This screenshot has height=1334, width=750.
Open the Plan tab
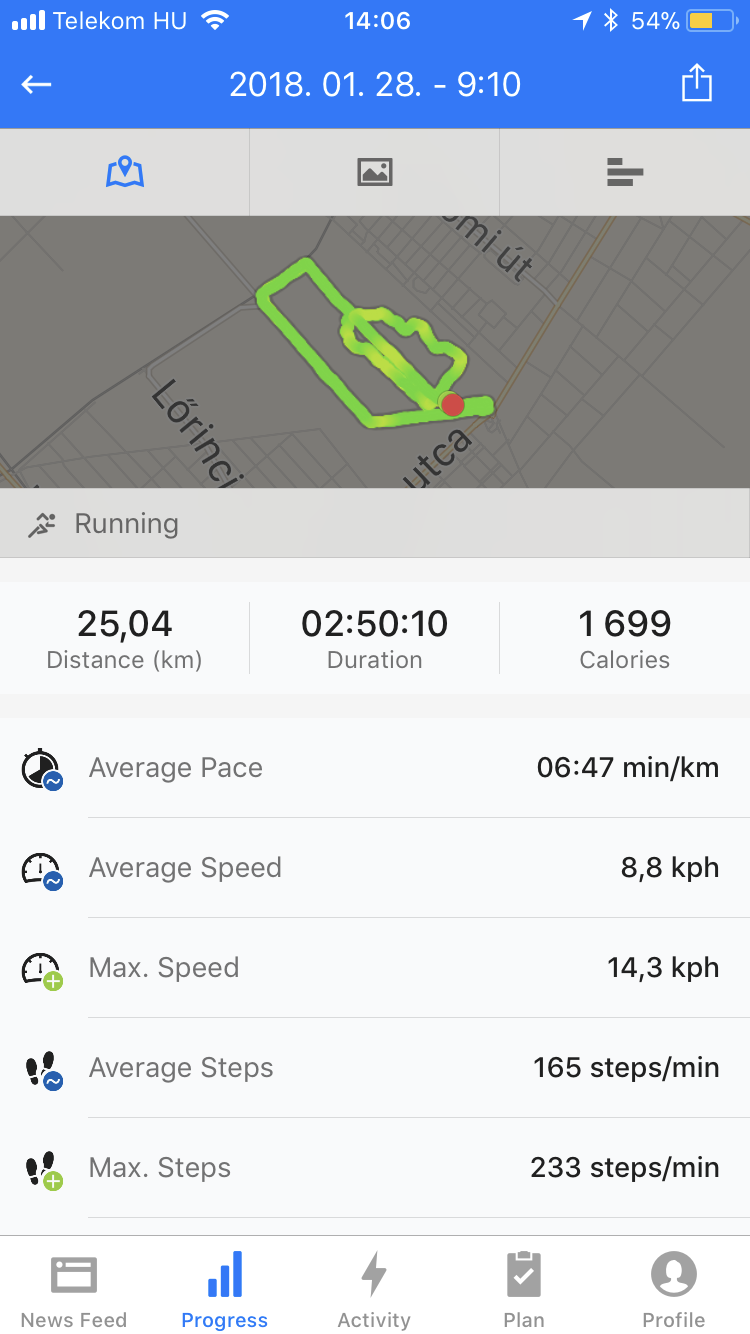(x=524, y=1290)
